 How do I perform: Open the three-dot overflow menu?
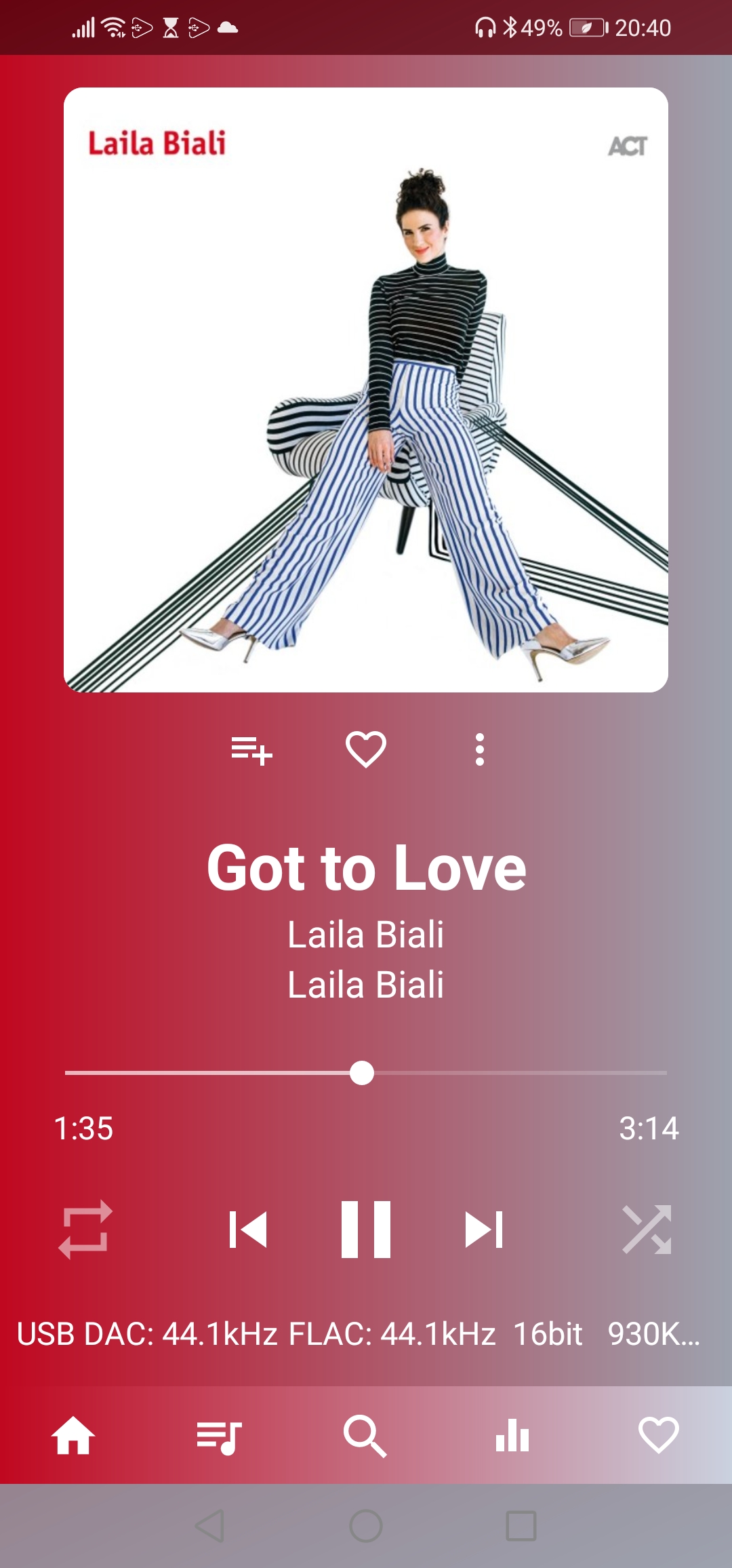coord(480,750)
